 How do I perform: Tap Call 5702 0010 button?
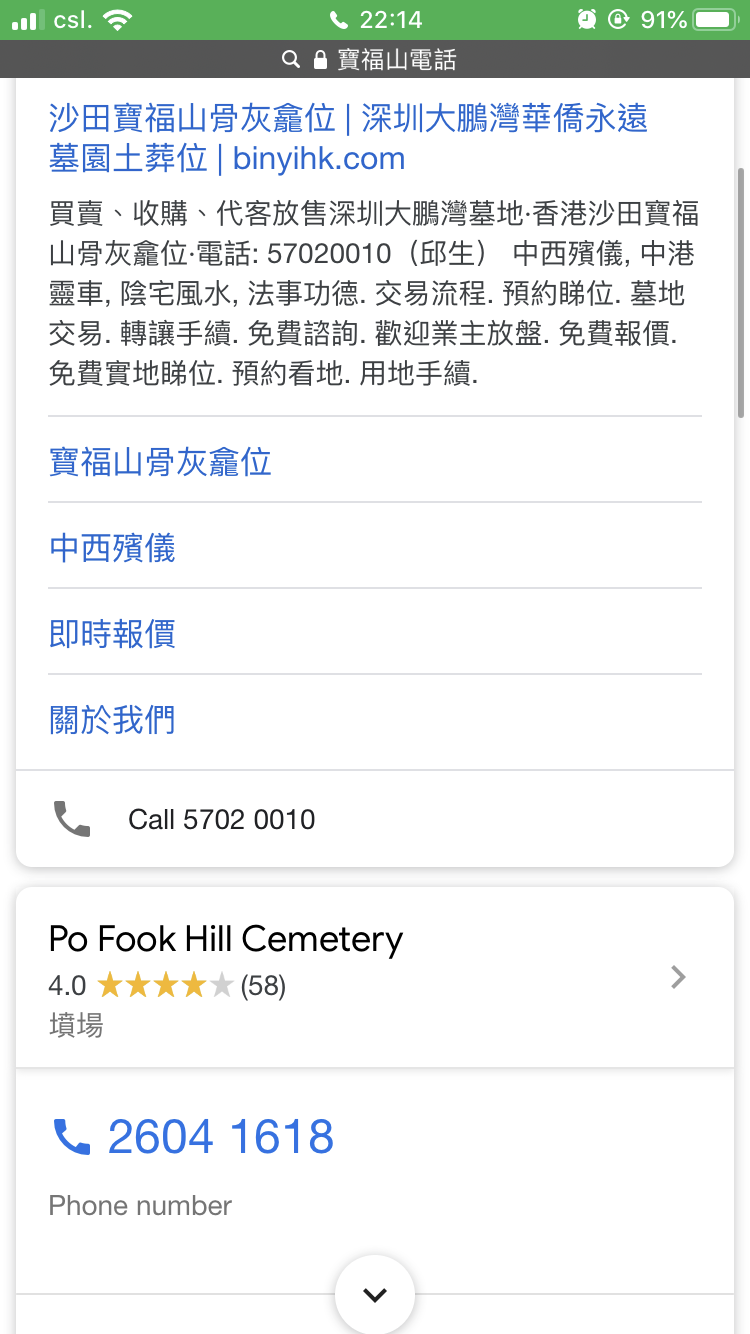375,819
